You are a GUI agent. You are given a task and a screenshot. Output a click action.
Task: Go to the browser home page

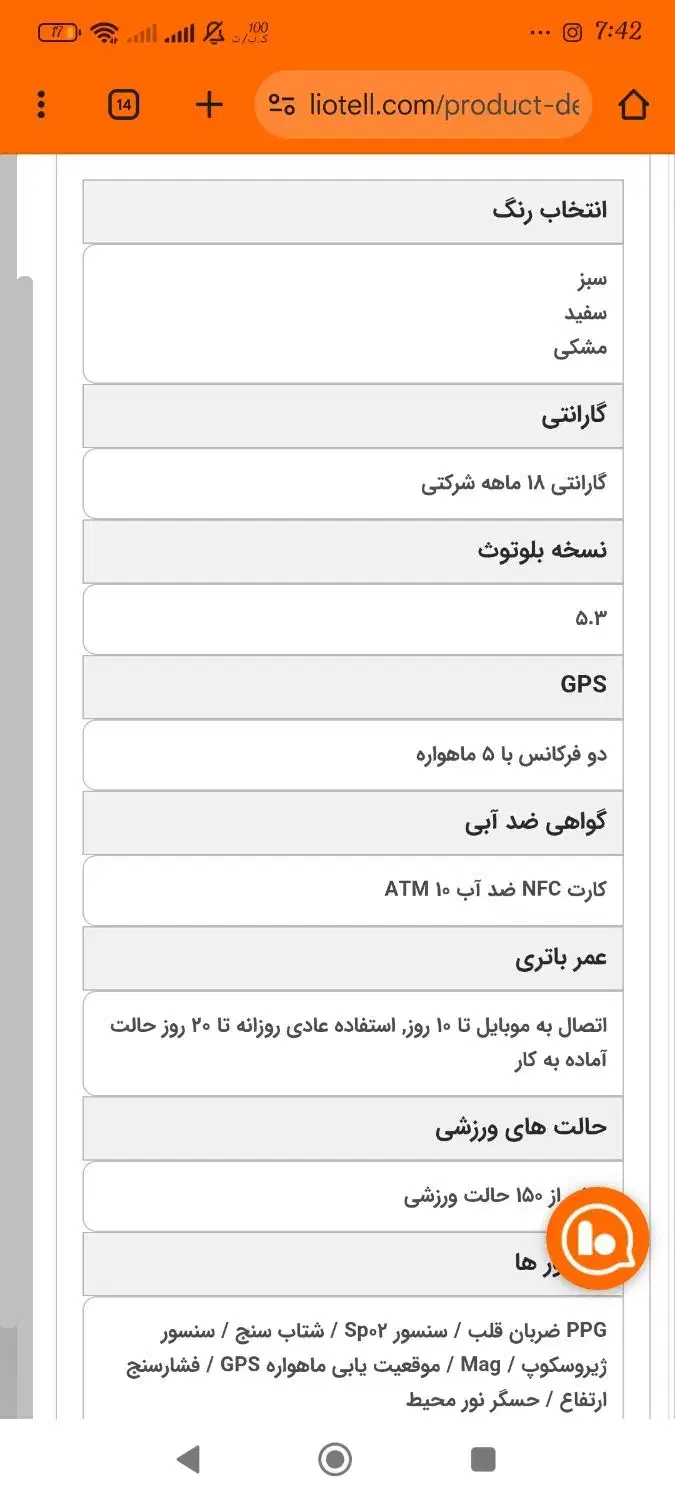point(634,104)
